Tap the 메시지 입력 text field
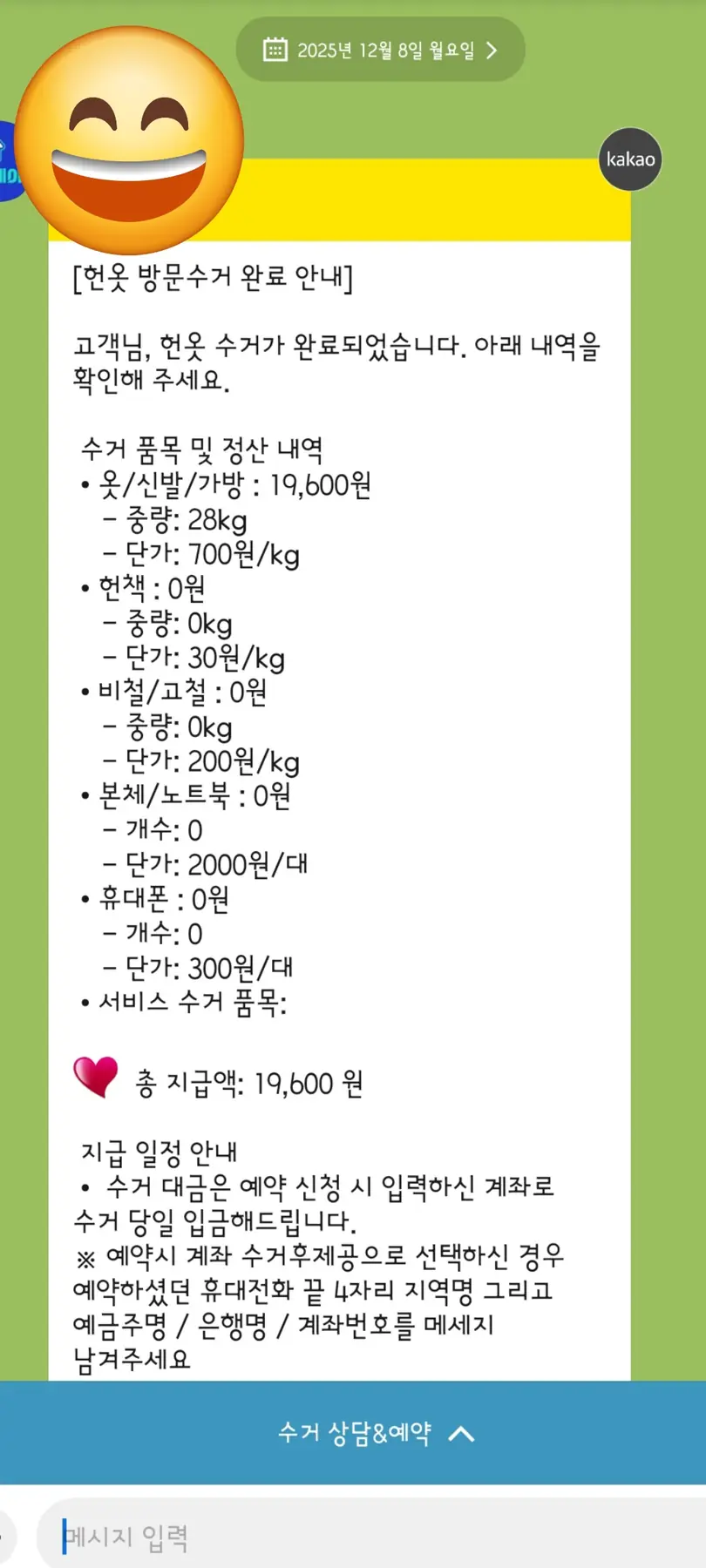 tap(375, 1538)
